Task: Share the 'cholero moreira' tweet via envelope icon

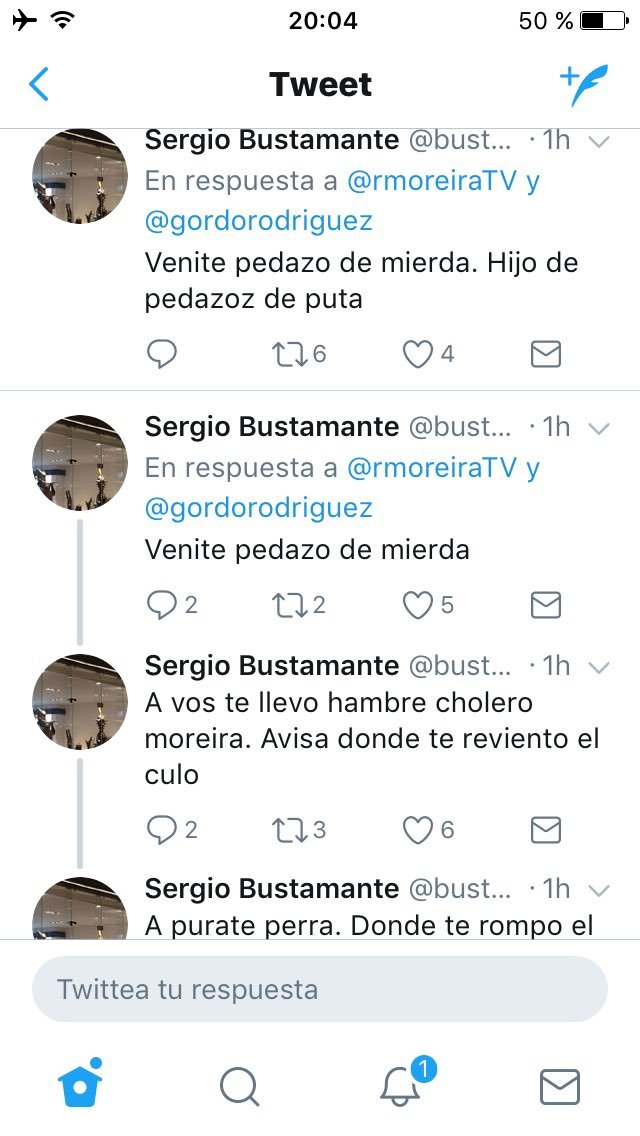Action: [545, 829]
